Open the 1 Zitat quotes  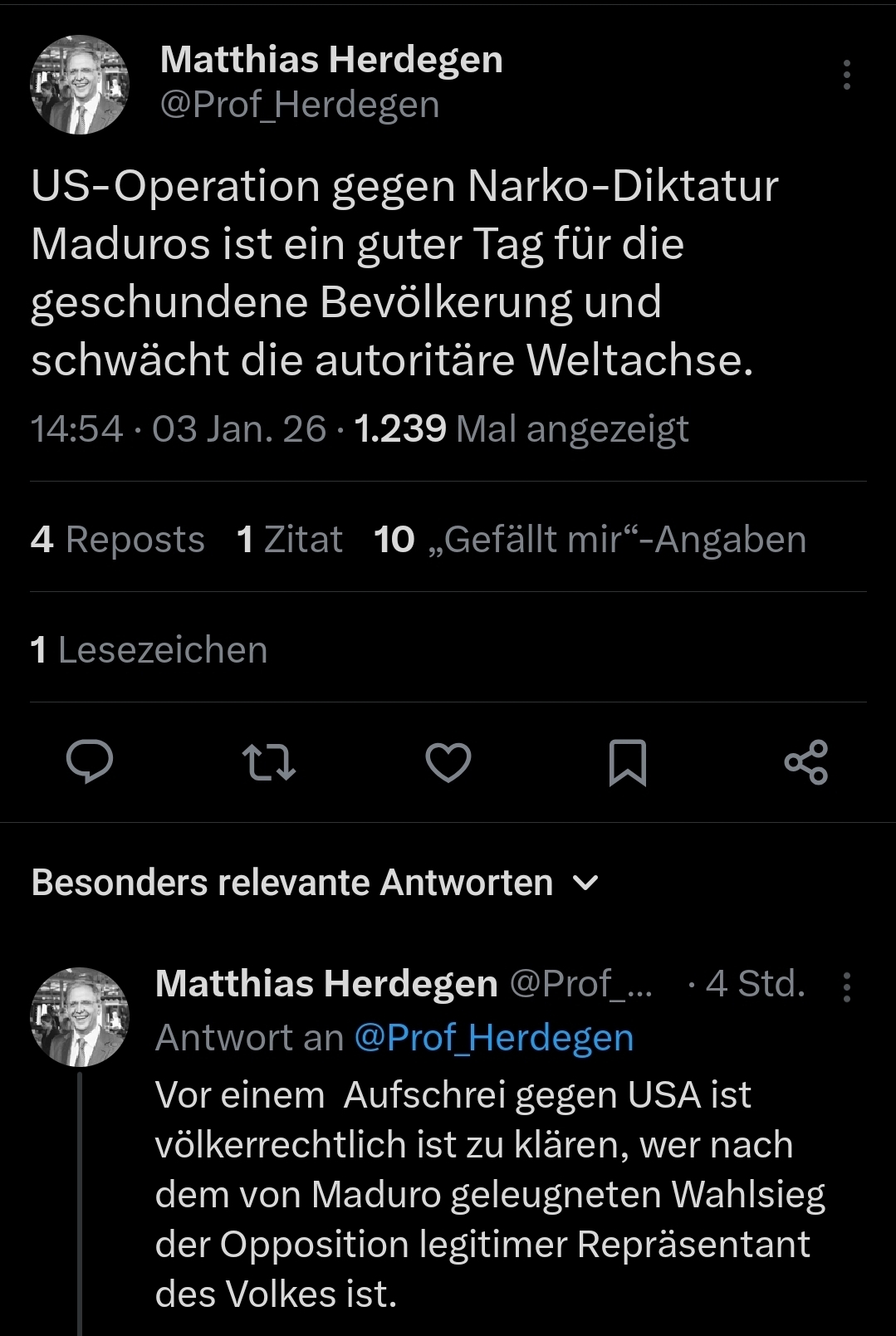289,540
